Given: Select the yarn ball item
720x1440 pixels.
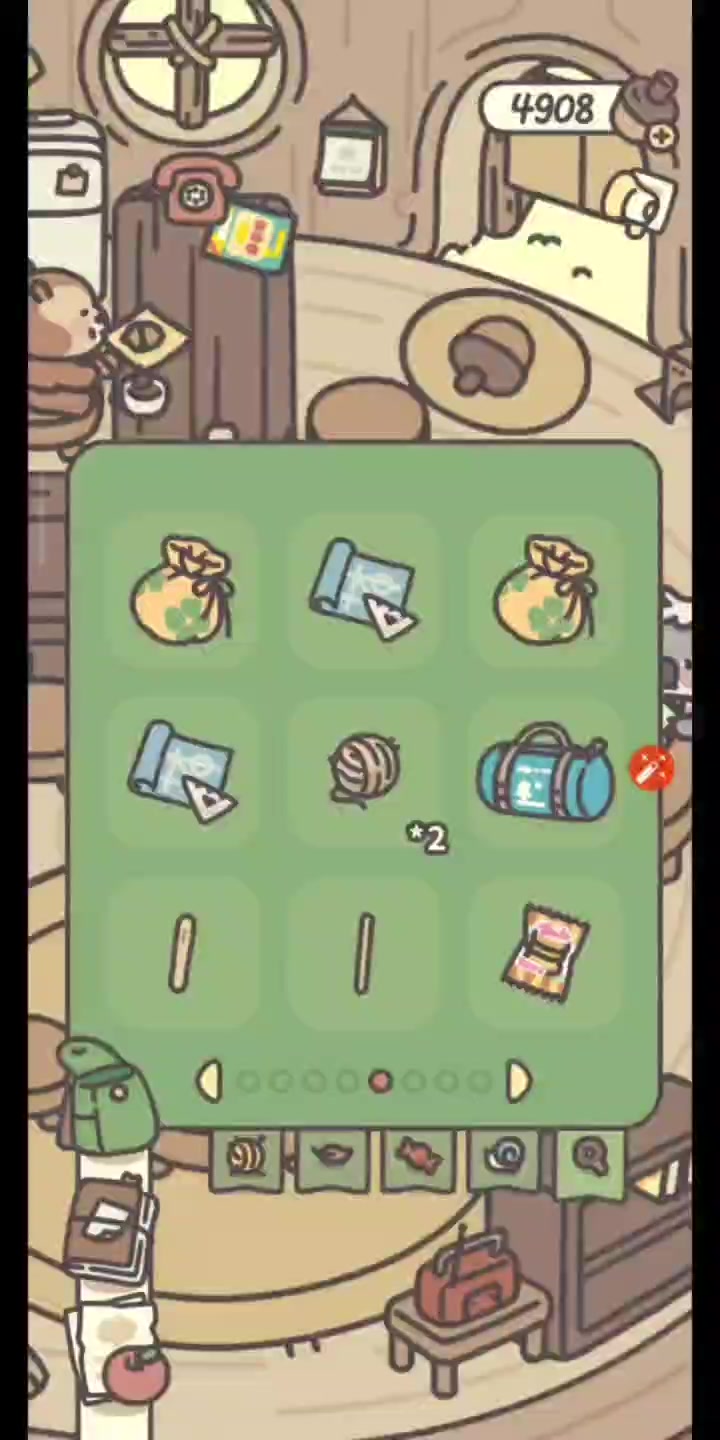Looking at the screenshot, I should (x=365, y=770).
